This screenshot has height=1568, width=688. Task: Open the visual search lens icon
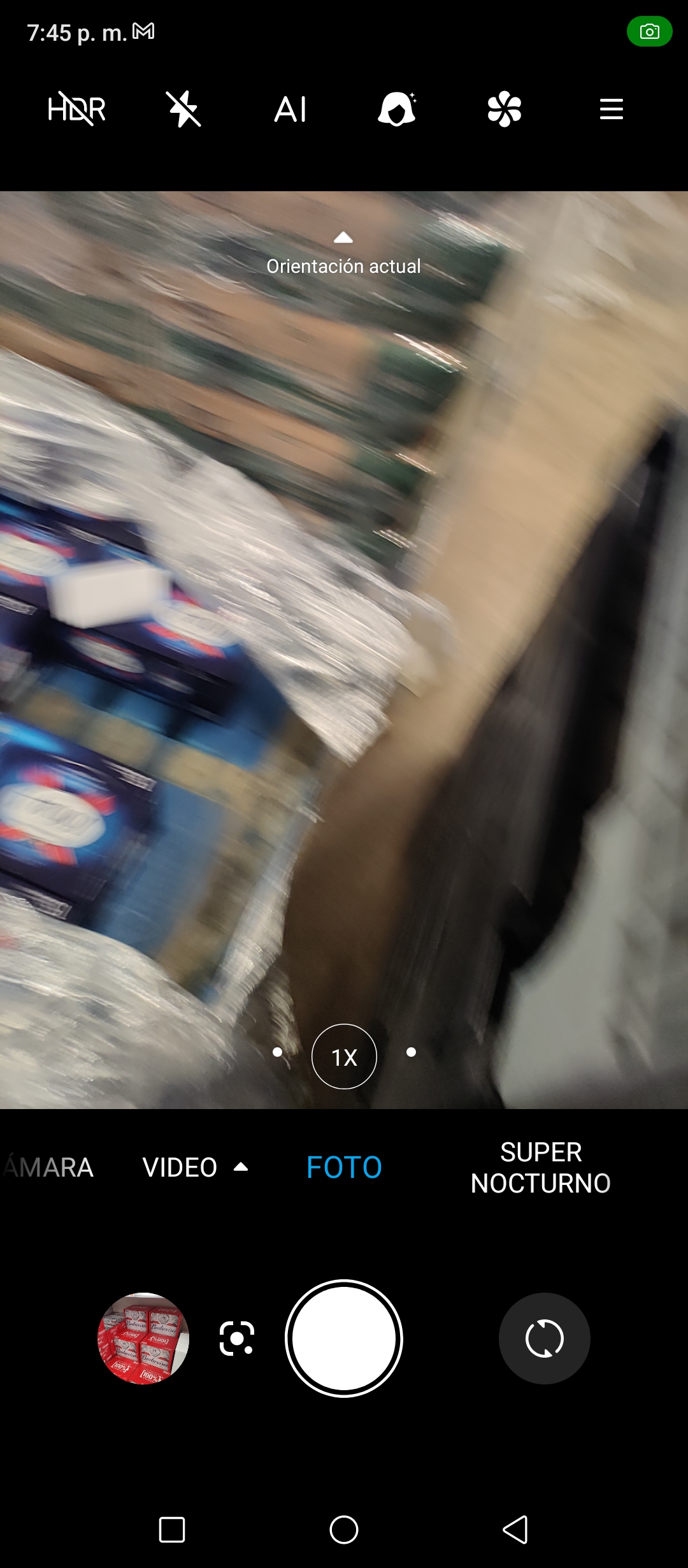(x=237, y=1339)
